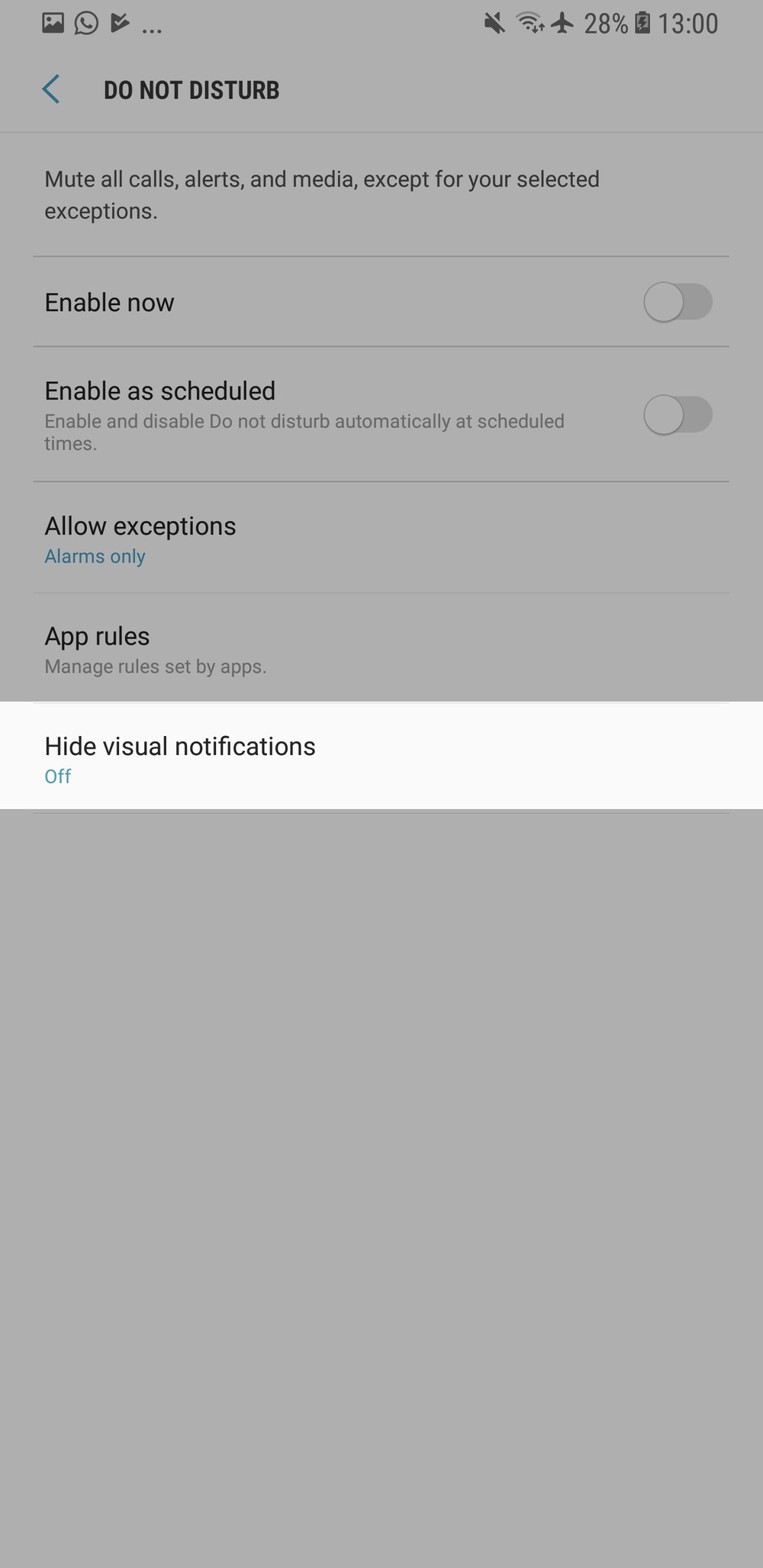Image resolution: width=763 pixels, height=1568 pixels.
Task: Open Allow exceptions settings
Action: click(x=381, y=538)
